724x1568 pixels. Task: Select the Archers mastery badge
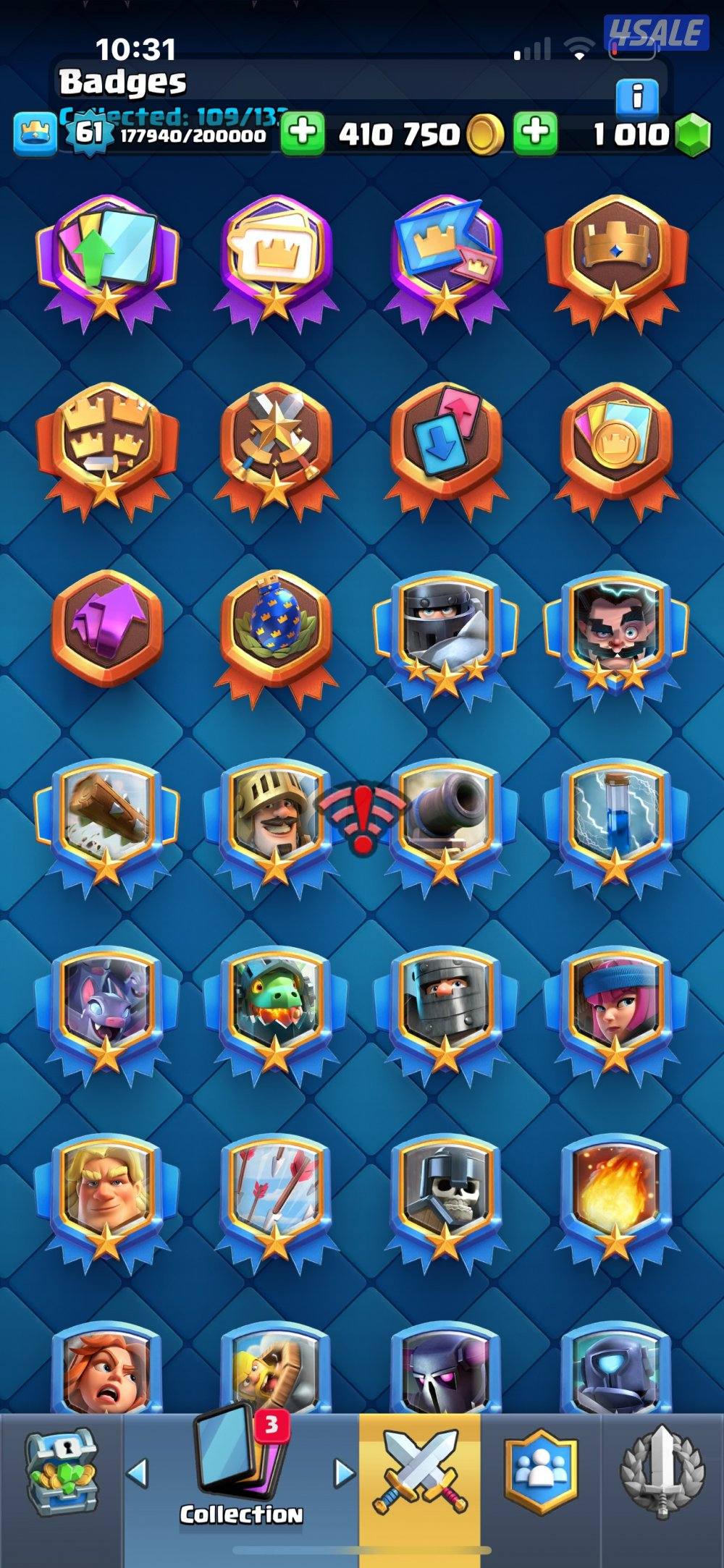click(x=615, y=1004)
